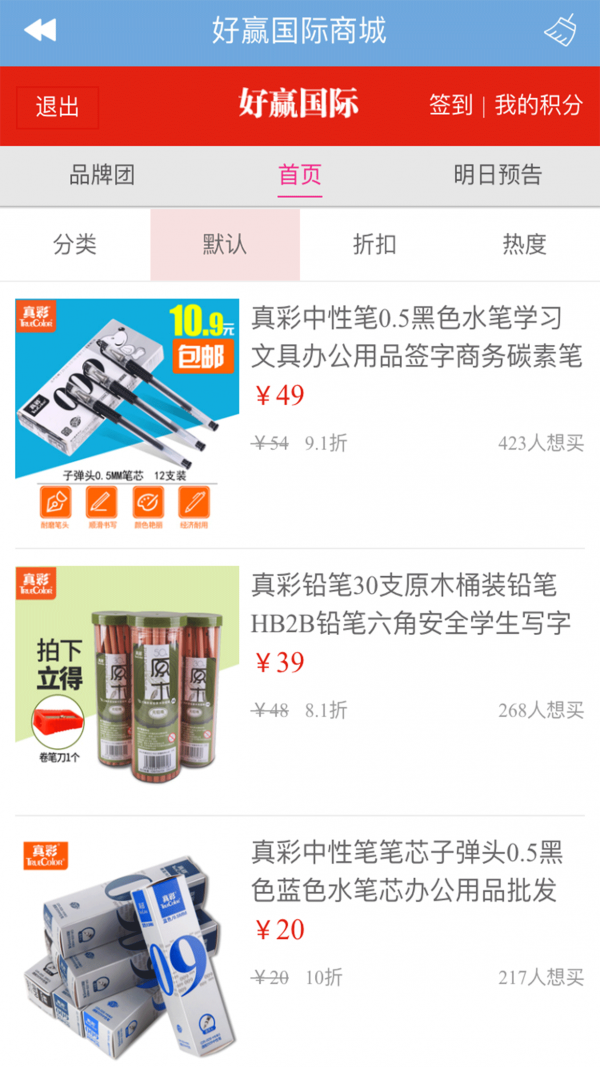Open the 分类 category filter
Screen dimensions: 600x1067
click(x=75, y=245)
